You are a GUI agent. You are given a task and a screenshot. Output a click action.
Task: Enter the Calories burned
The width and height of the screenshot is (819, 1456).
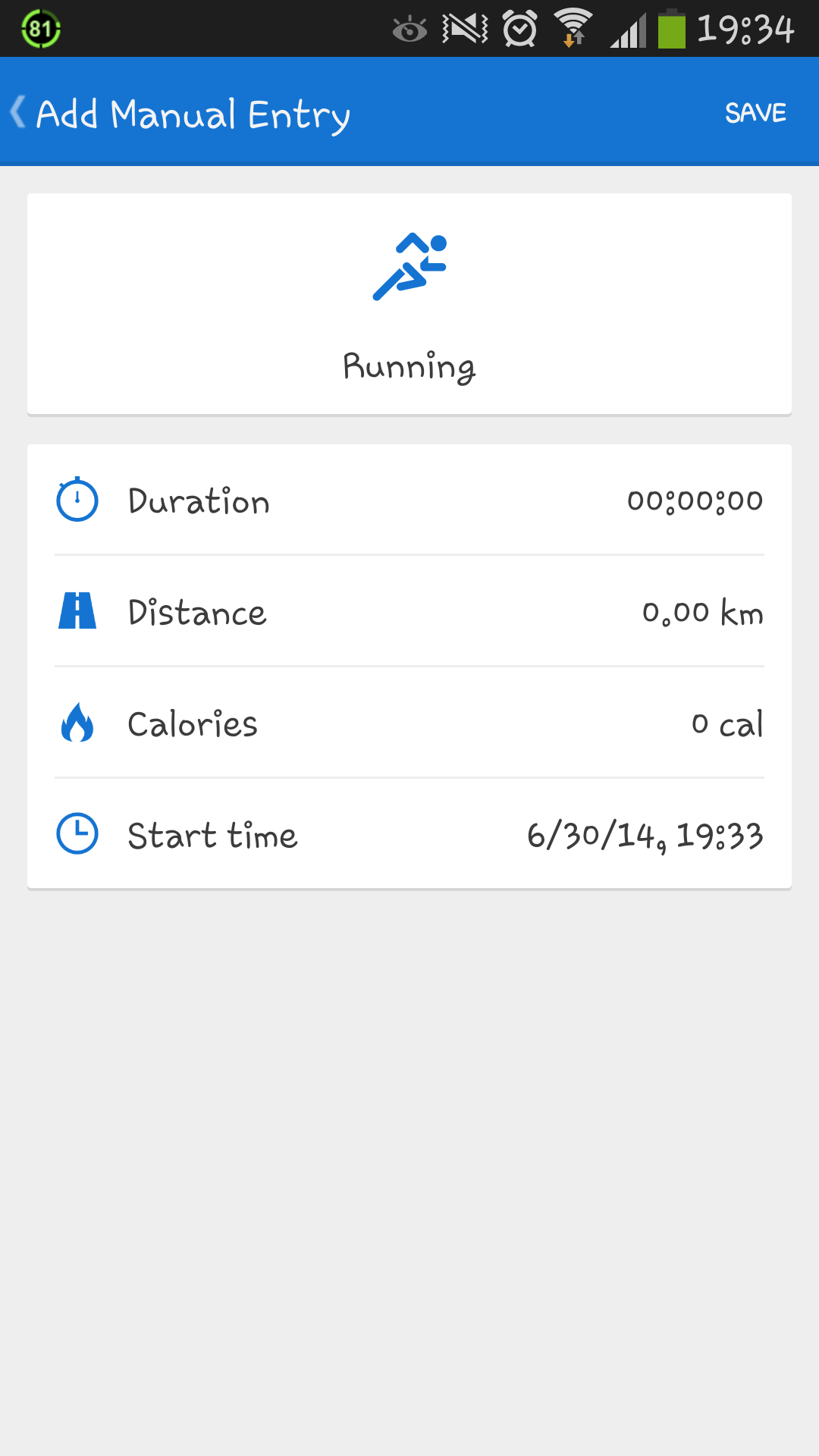(409, 723)
